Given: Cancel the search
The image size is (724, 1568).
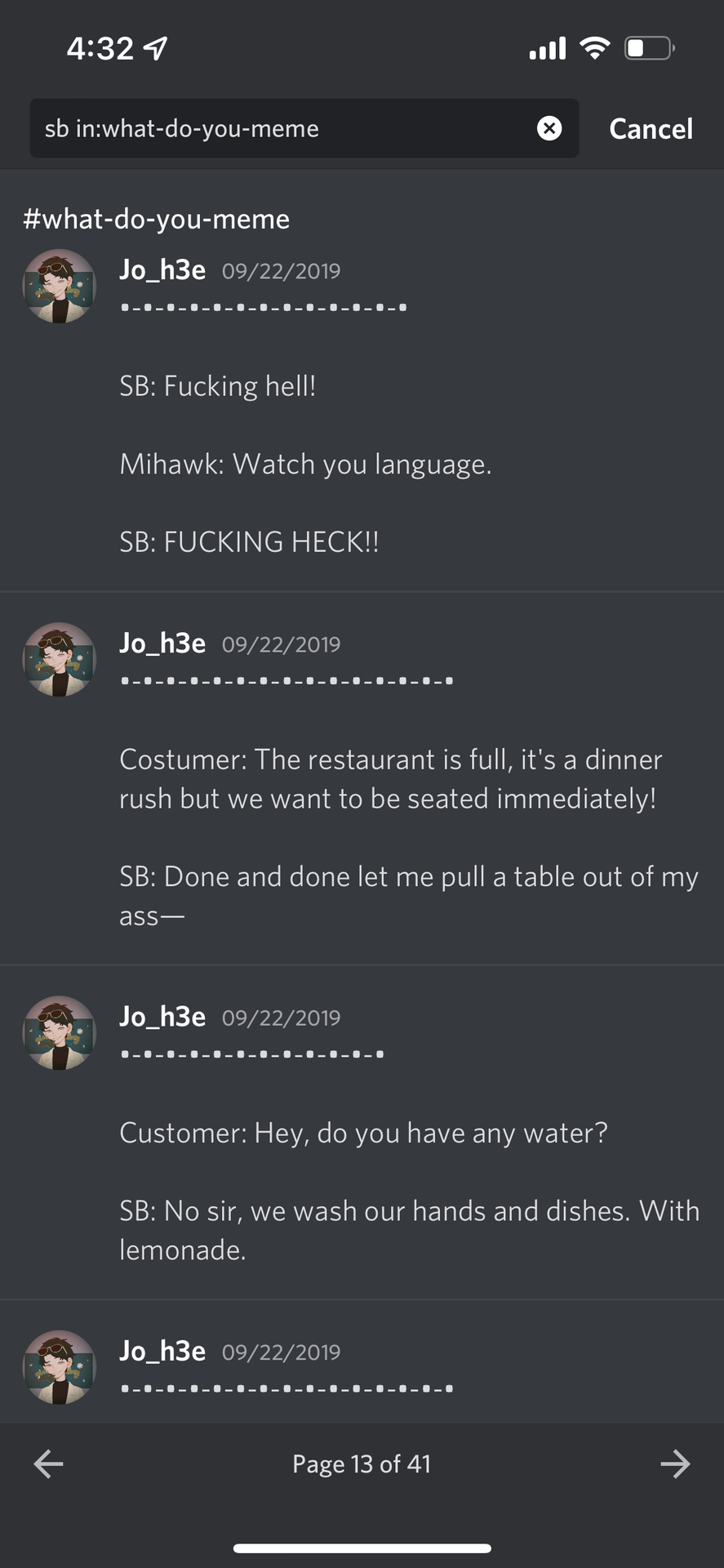Looking at the screenshot, I should click(651, 129).
